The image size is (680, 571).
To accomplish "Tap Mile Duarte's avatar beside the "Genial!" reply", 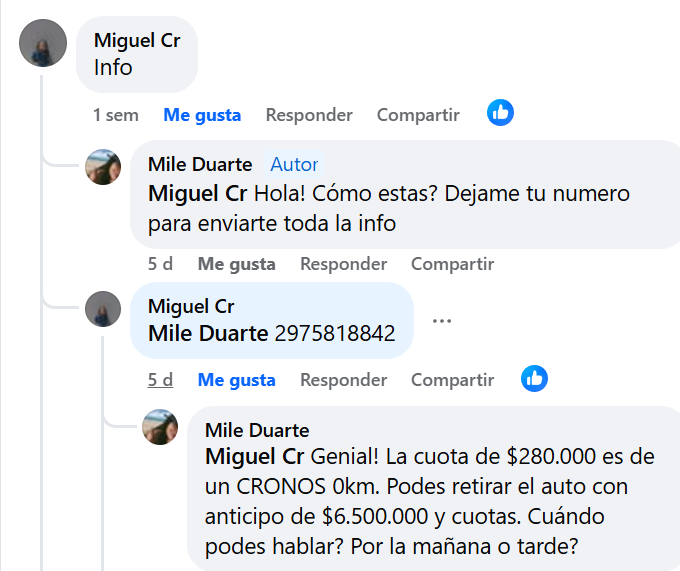I will coord(160,427).
